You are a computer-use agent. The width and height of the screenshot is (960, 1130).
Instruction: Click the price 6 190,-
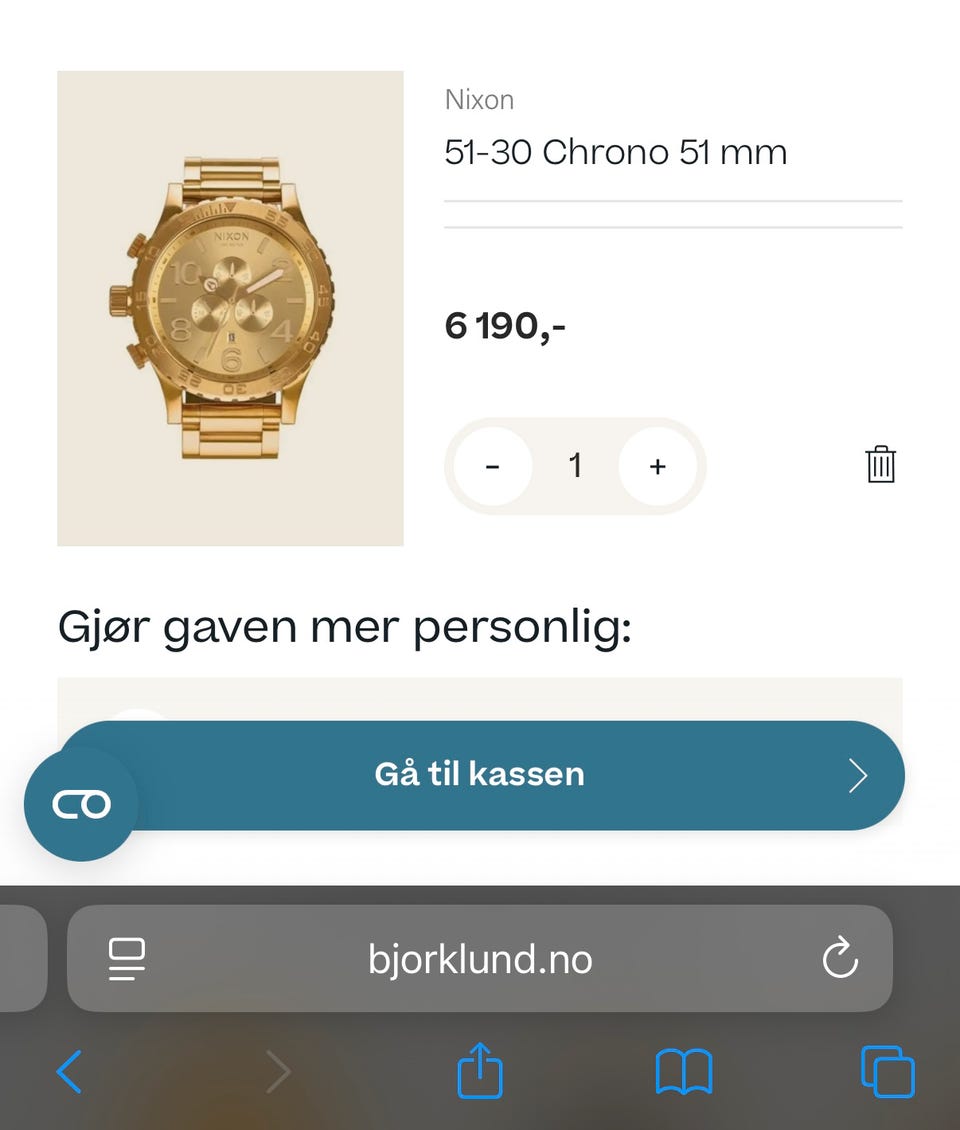505,325
